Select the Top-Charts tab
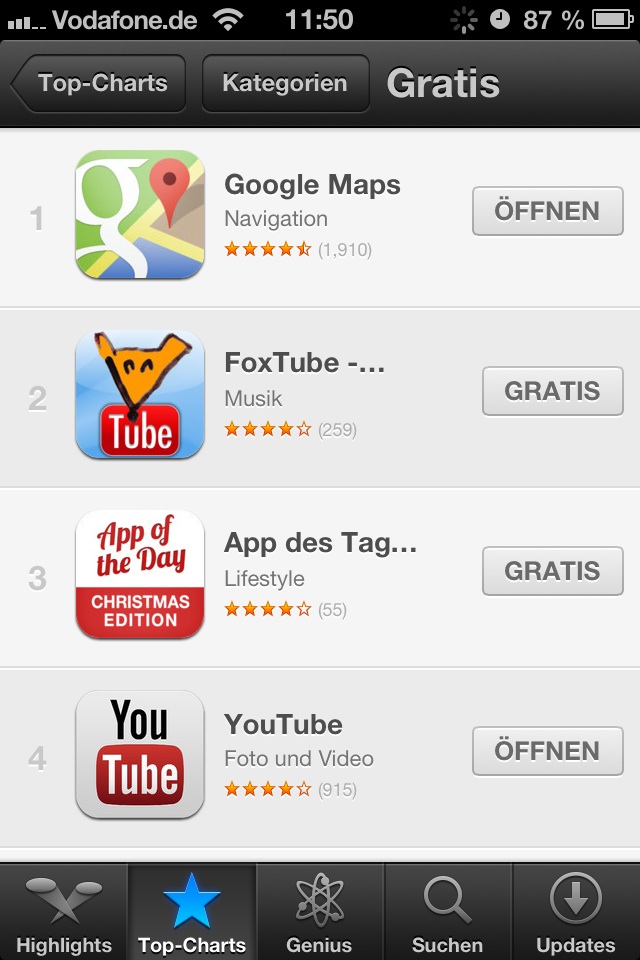 192,912
